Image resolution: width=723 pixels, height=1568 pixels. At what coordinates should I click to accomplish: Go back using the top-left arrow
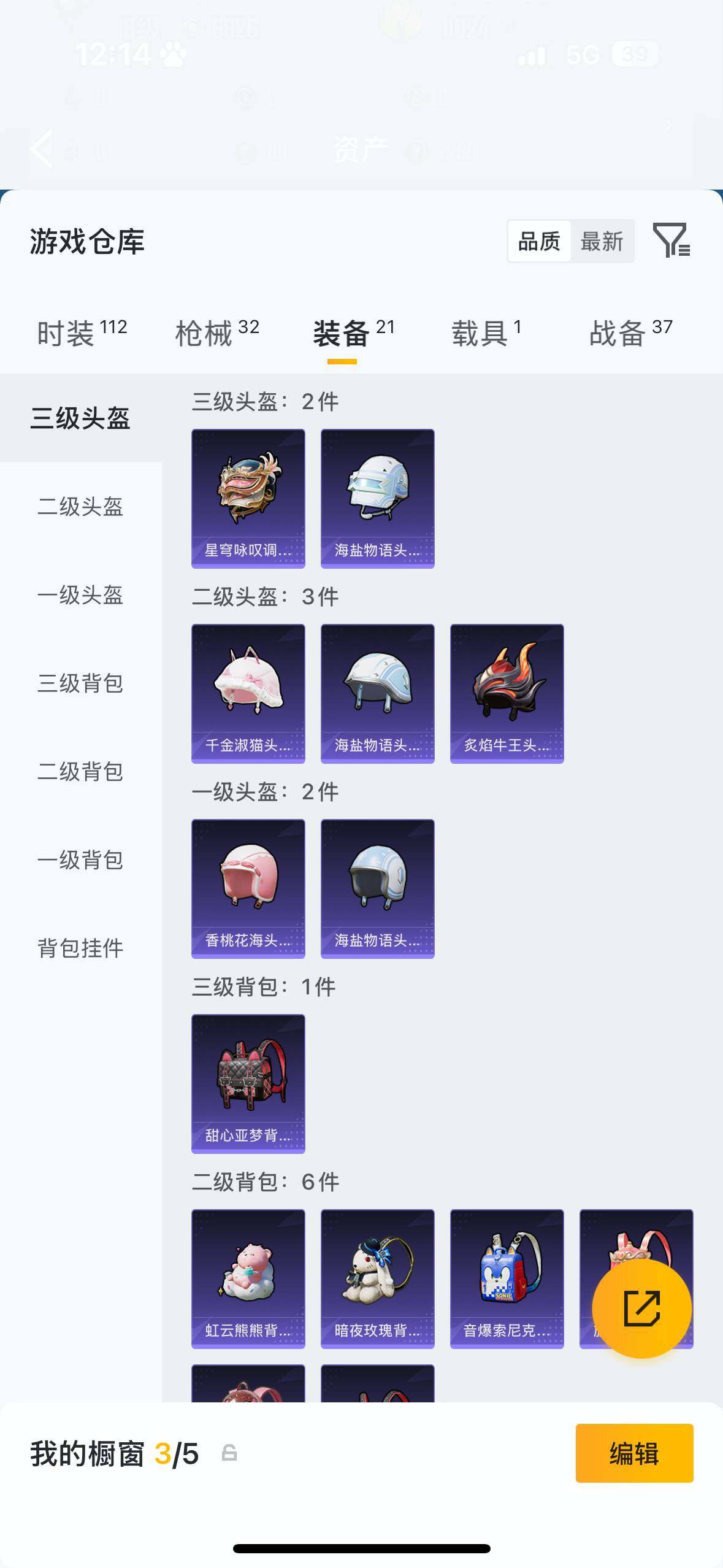(41, 150)
